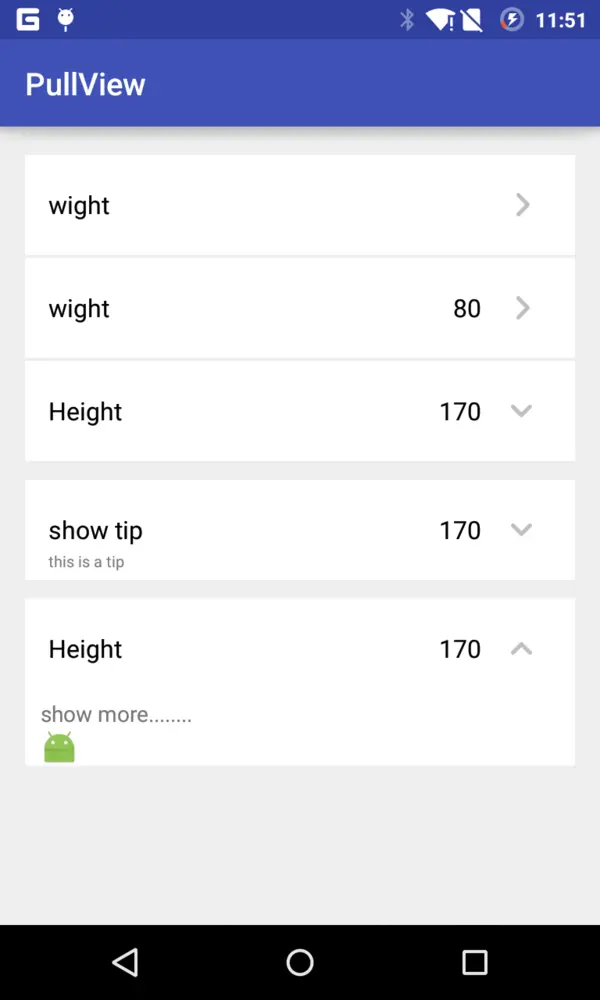Collapse the Height row above show more

(x=300, y=649)
